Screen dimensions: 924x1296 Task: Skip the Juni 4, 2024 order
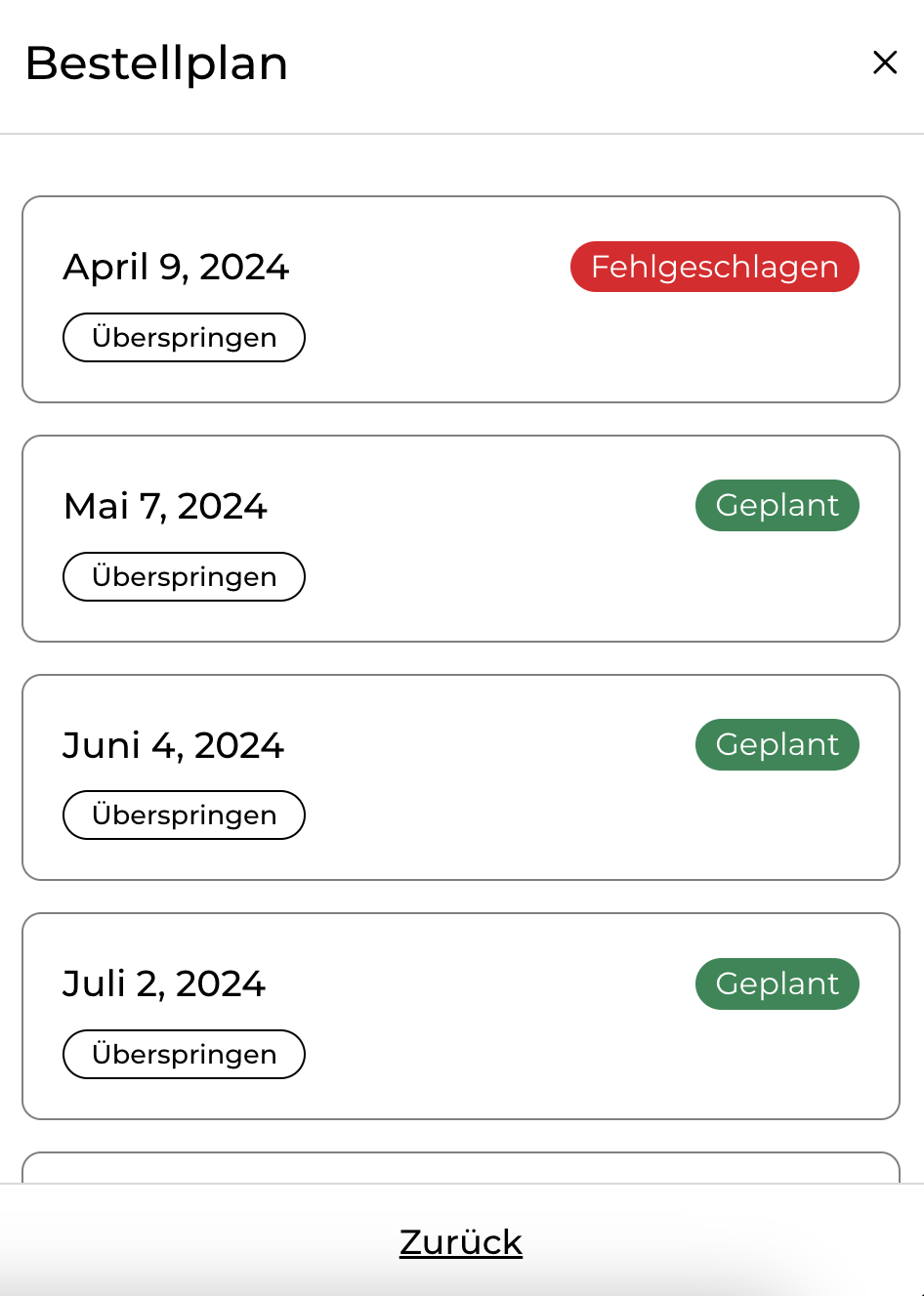pyautogui.click(x=184, y=815)
